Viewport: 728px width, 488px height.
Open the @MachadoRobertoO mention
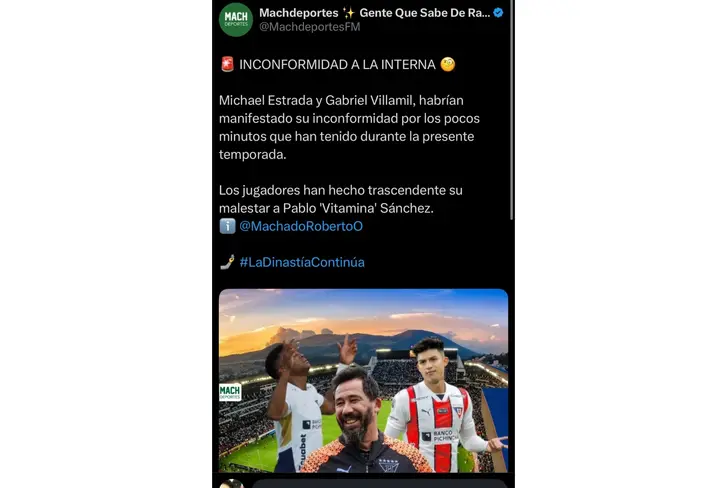click(x=301, y=227)
